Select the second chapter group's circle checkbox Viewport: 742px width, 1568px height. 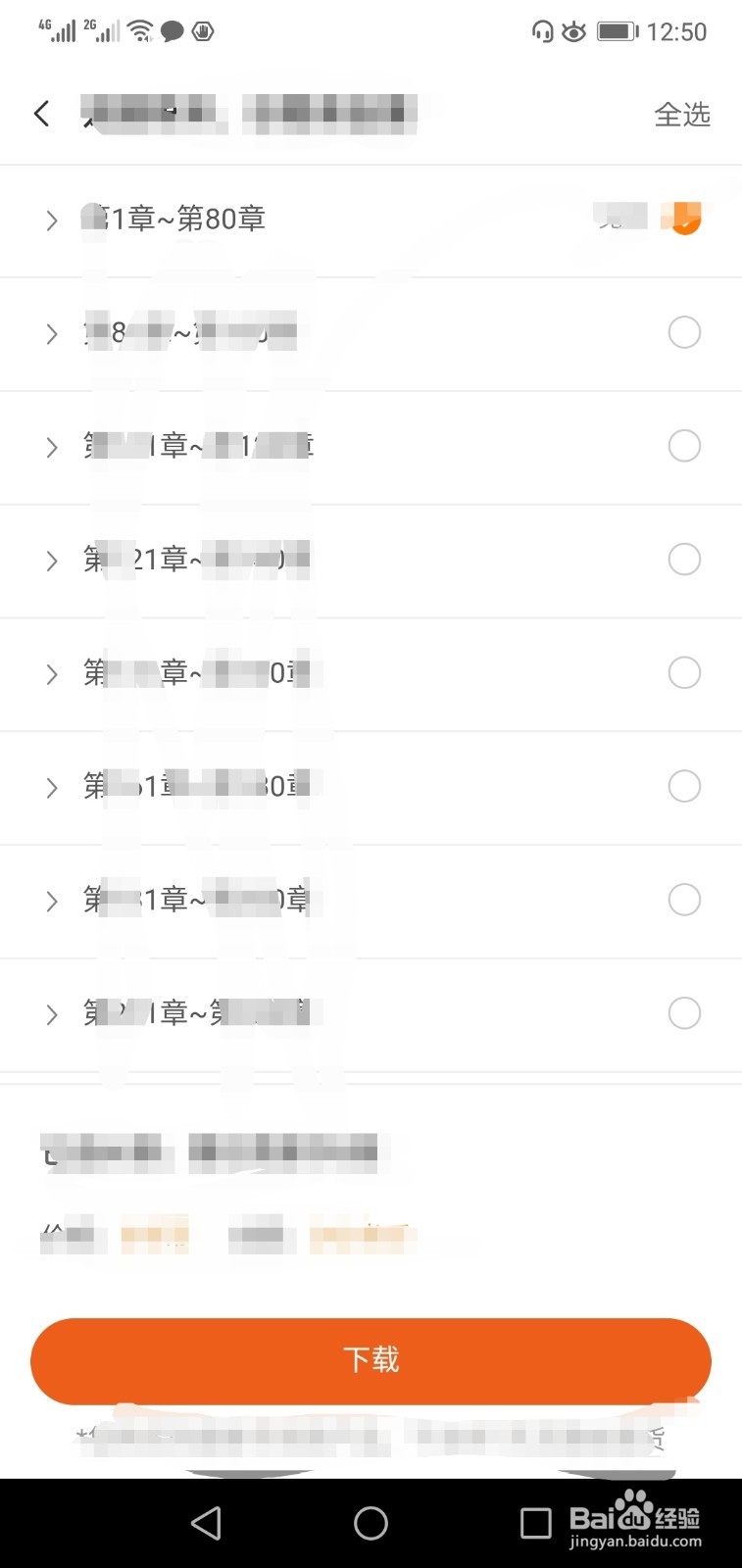pyautogui.click(x=684, y=332)
